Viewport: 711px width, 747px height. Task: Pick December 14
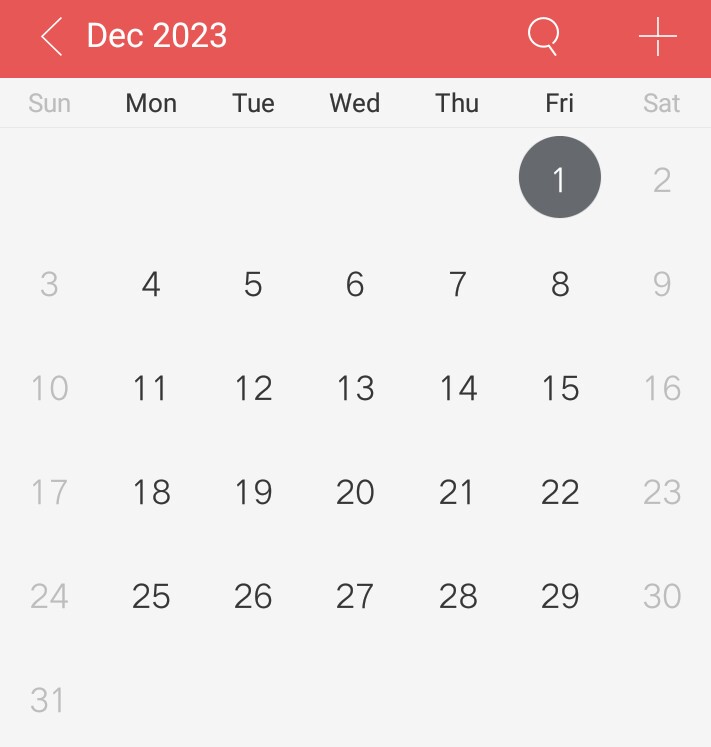[458, 388]
